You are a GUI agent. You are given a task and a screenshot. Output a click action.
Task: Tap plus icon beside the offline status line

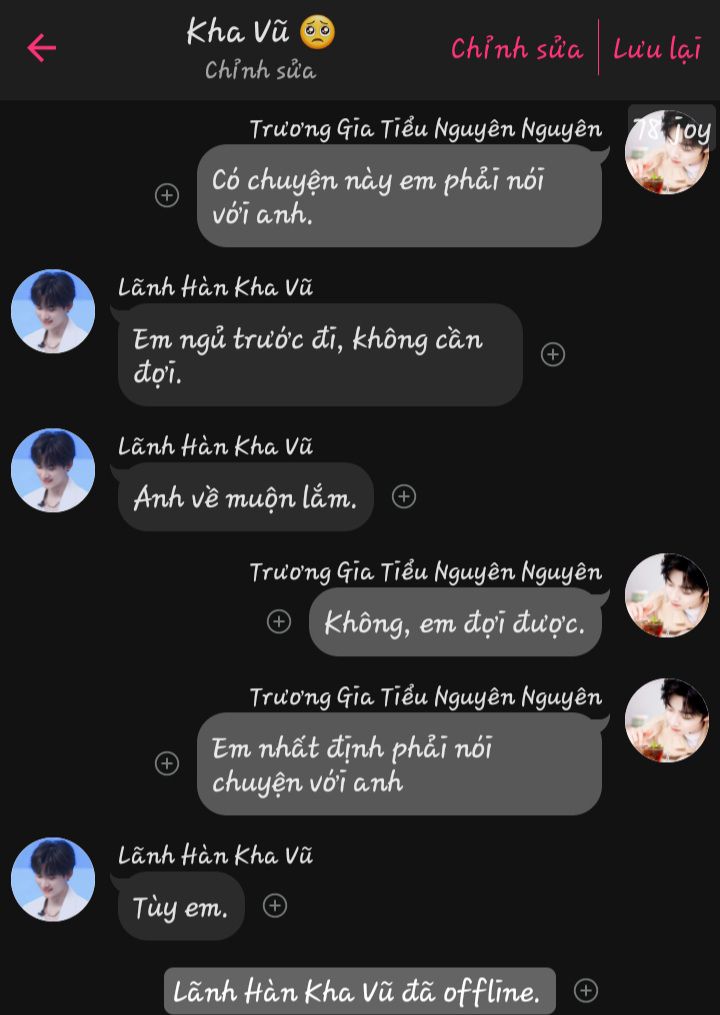pos(586,991)
